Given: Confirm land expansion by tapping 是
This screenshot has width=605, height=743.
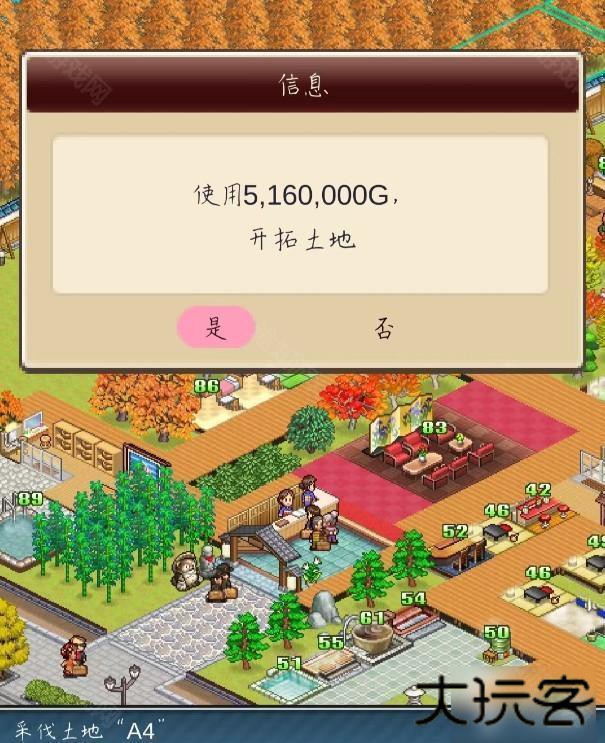Looking at the screenshot, I should (x=216, y=328).
